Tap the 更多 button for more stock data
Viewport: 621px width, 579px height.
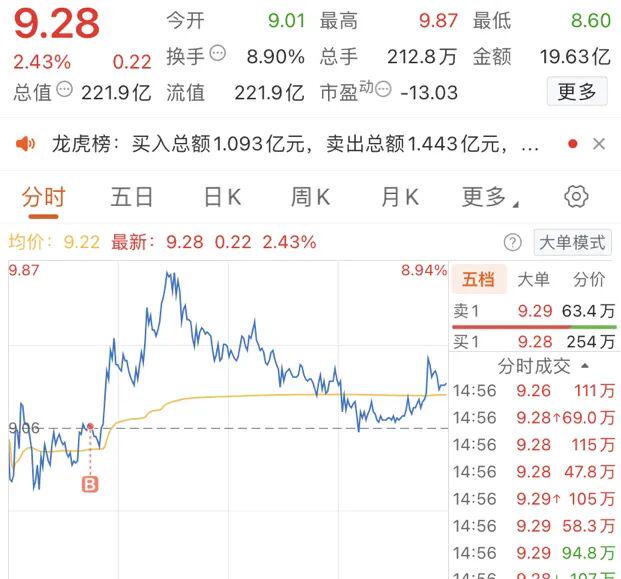pyautogui.click(x=577, y=92)
